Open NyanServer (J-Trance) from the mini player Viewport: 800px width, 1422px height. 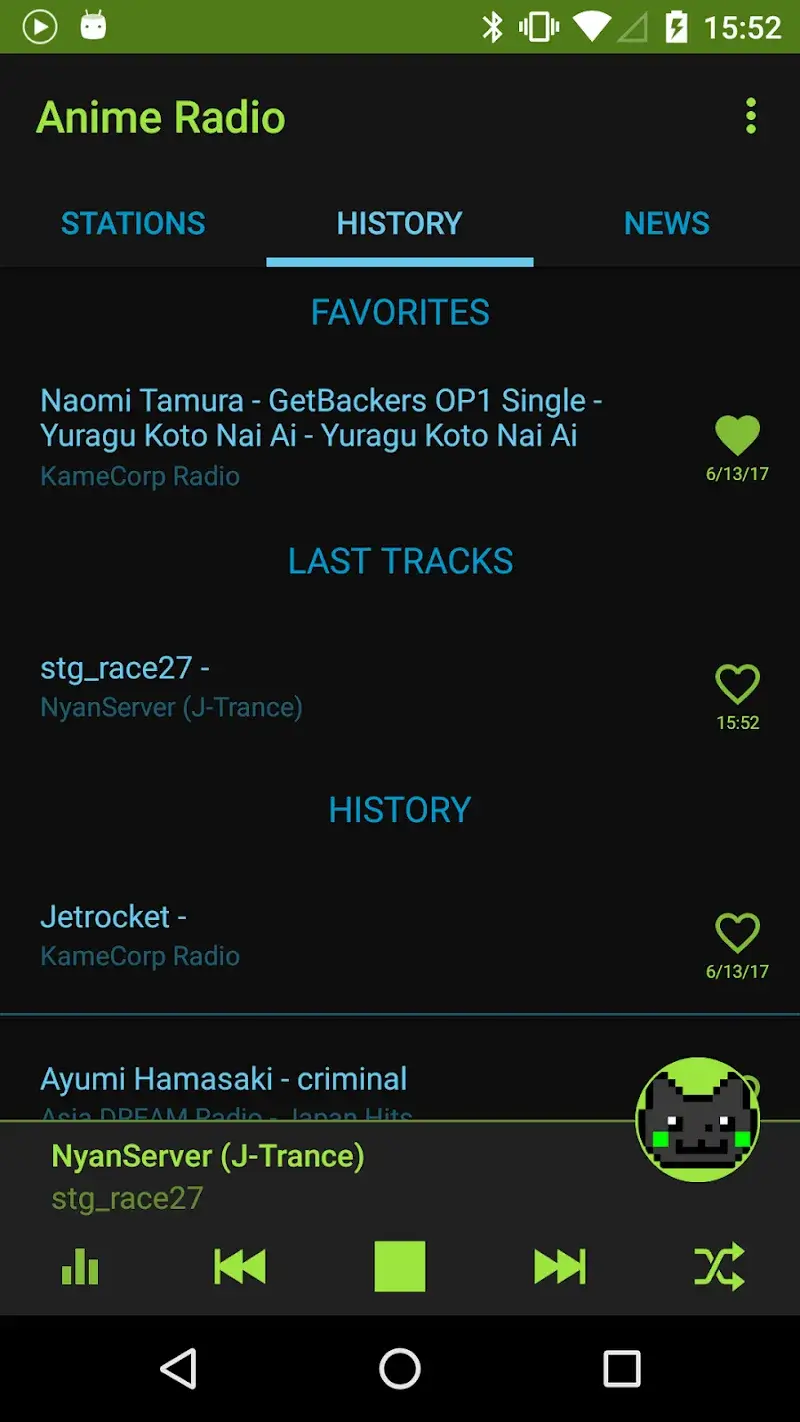(207, 1155)
